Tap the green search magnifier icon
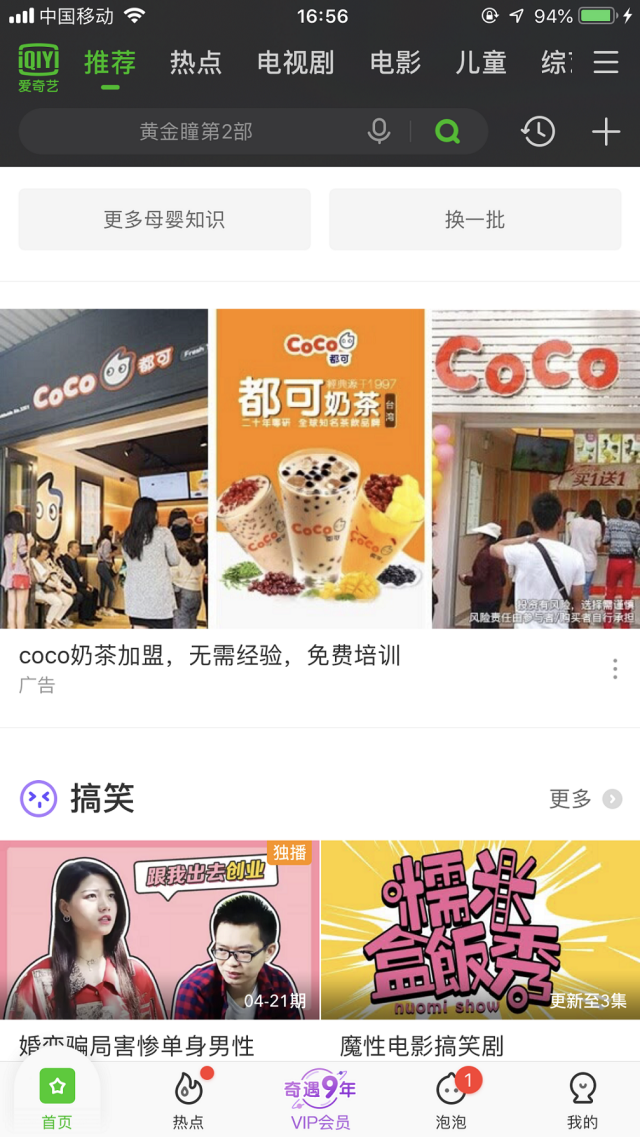 click(448, 131)
